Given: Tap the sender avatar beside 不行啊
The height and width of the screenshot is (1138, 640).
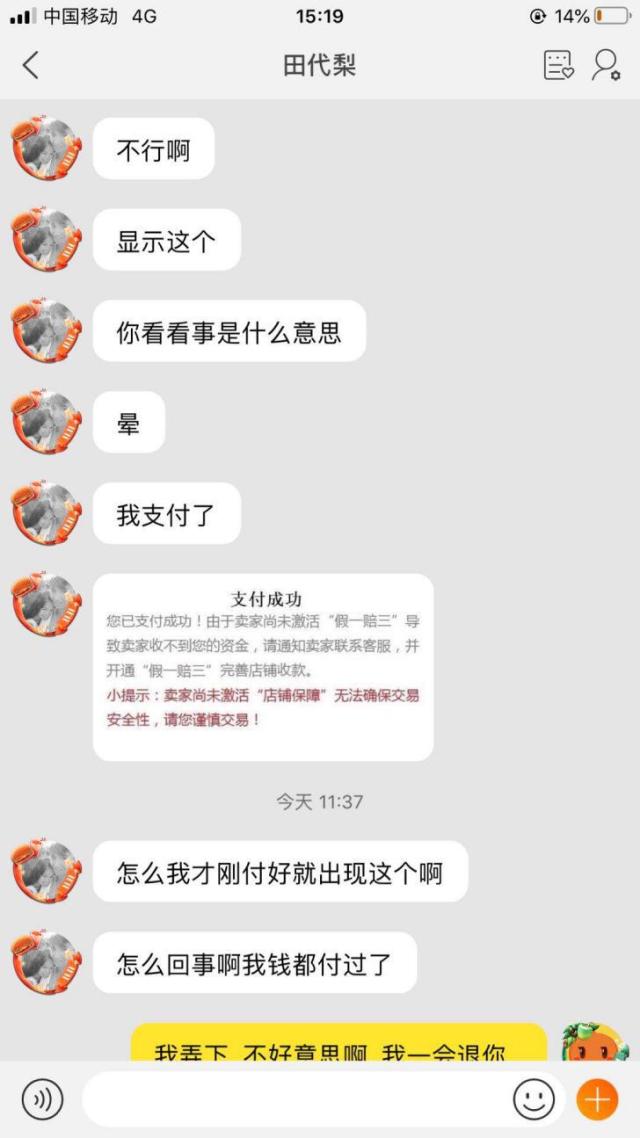Looking at the screenshot, I should coord(46,150).
